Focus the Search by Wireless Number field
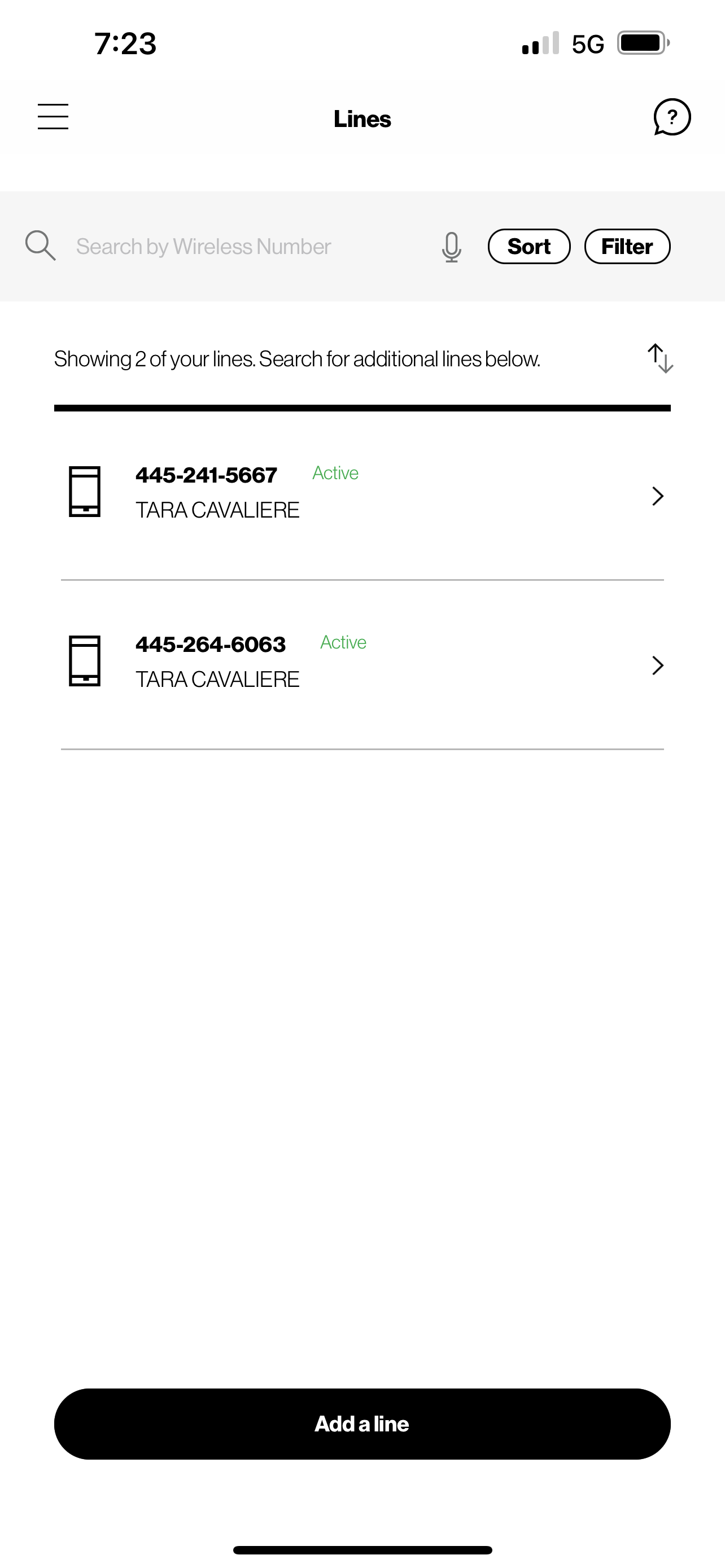This screenshot has height=1568, width=725. (x=243, y=247)
